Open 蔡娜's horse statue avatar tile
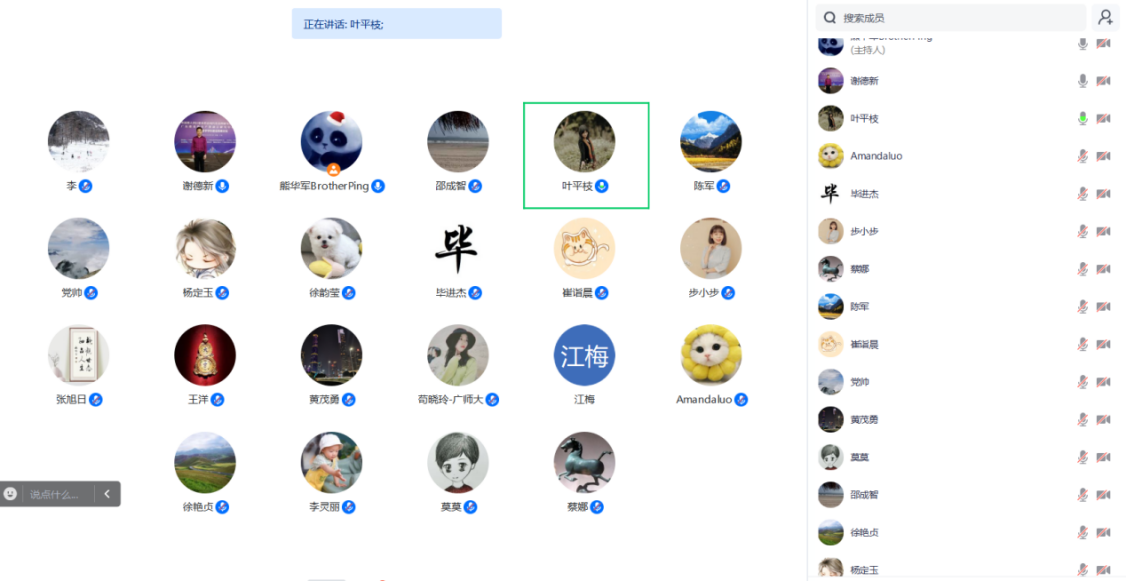The image size is (1126, 581). 584,463
